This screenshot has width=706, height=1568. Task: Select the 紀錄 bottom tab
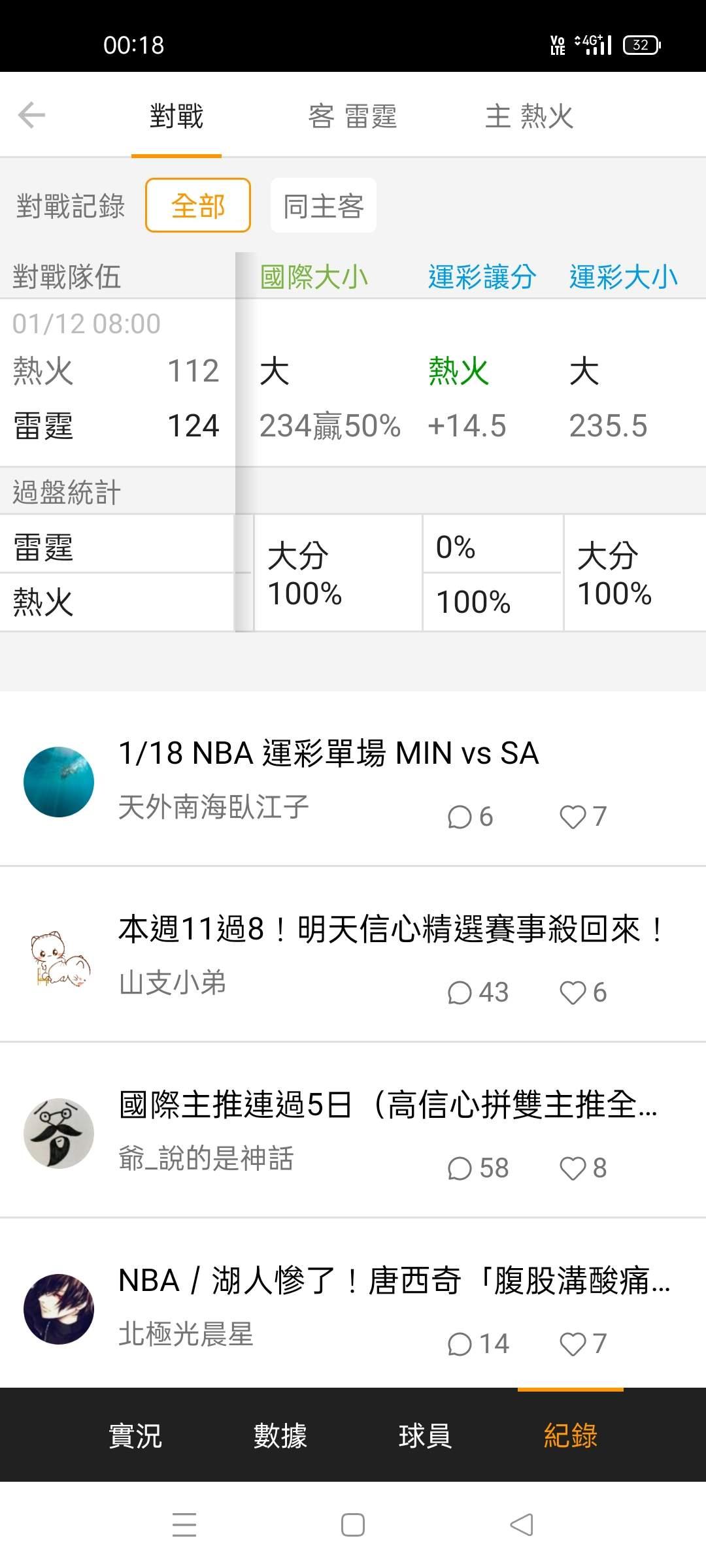click(571, 1435)
